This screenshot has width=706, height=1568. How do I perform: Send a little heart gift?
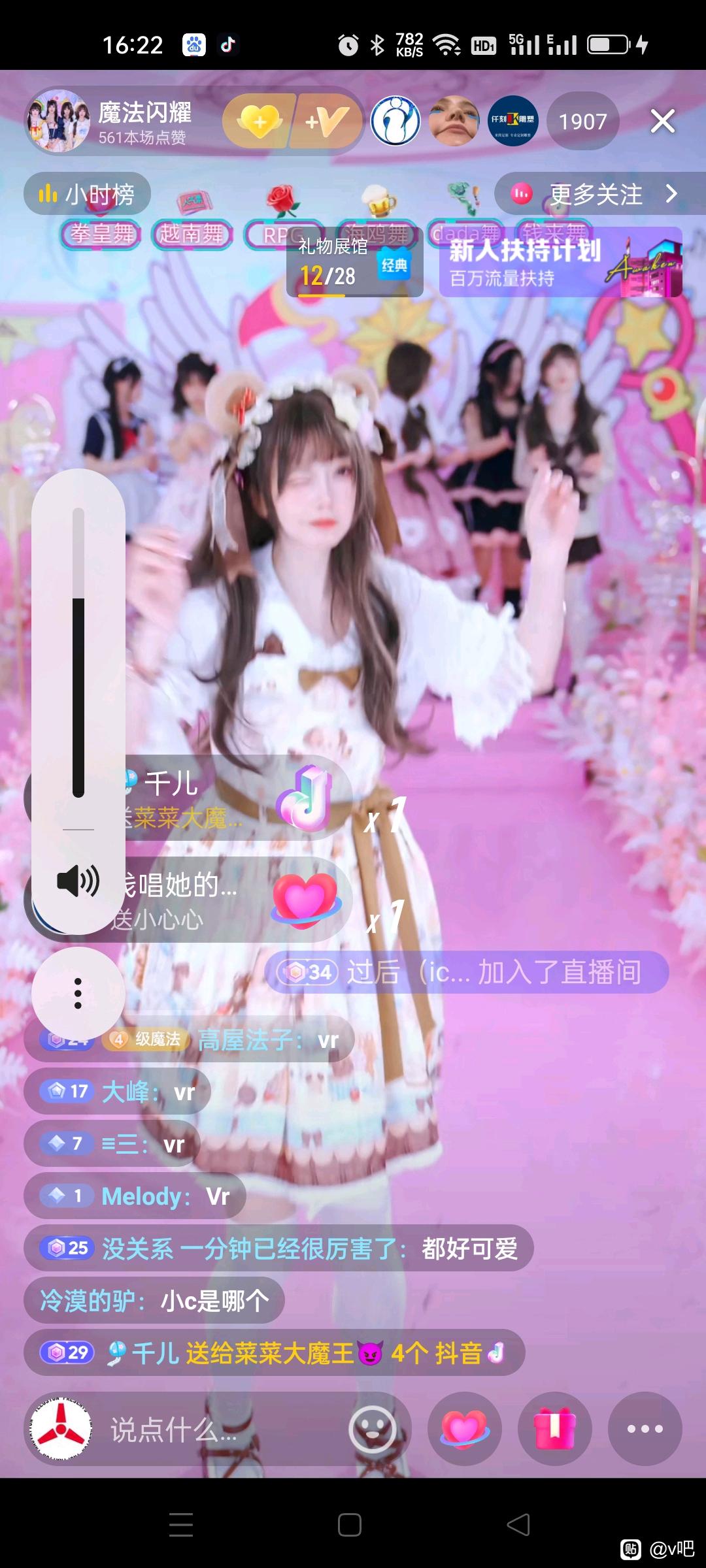464,1429
